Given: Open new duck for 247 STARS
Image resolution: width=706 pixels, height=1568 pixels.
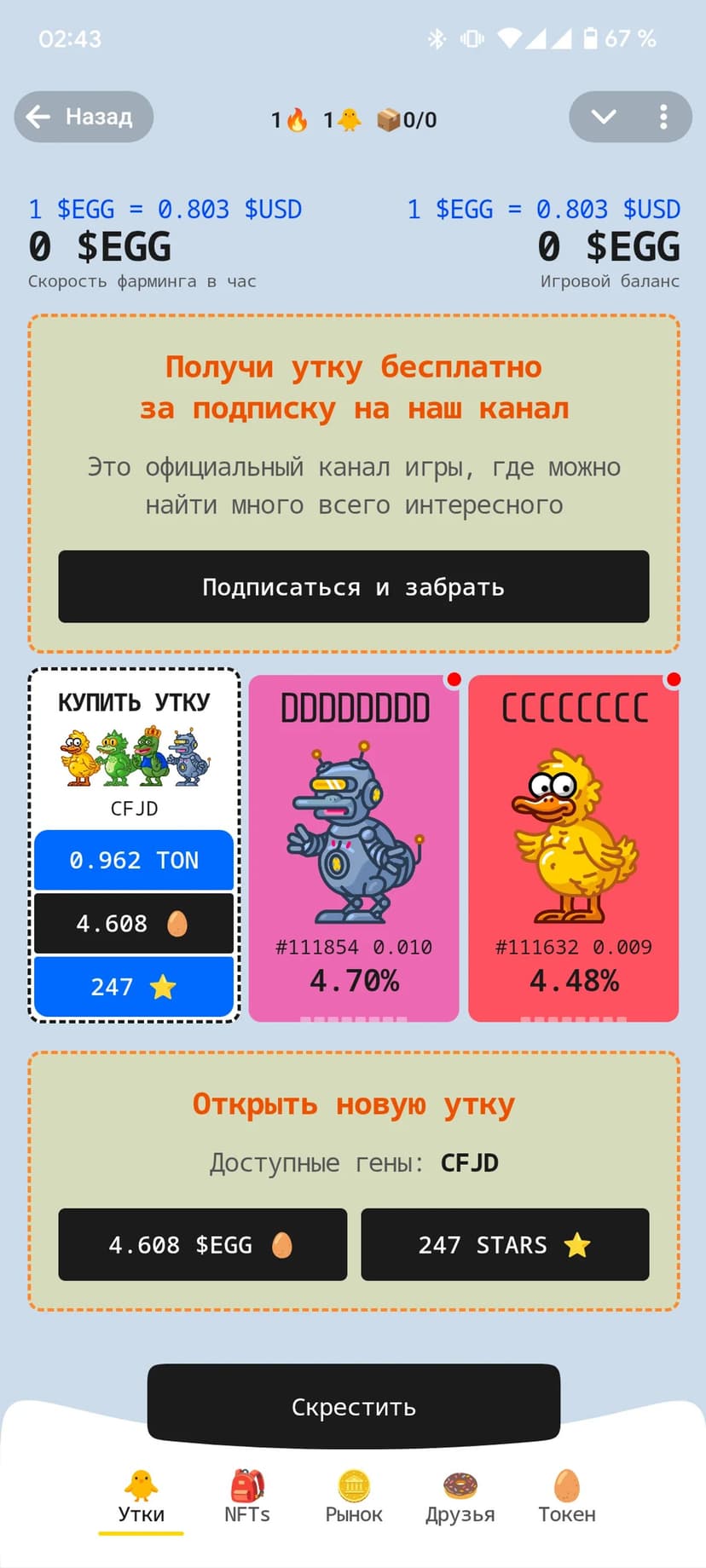Looking at the screenshot, I should click(x=505, y=1244).
